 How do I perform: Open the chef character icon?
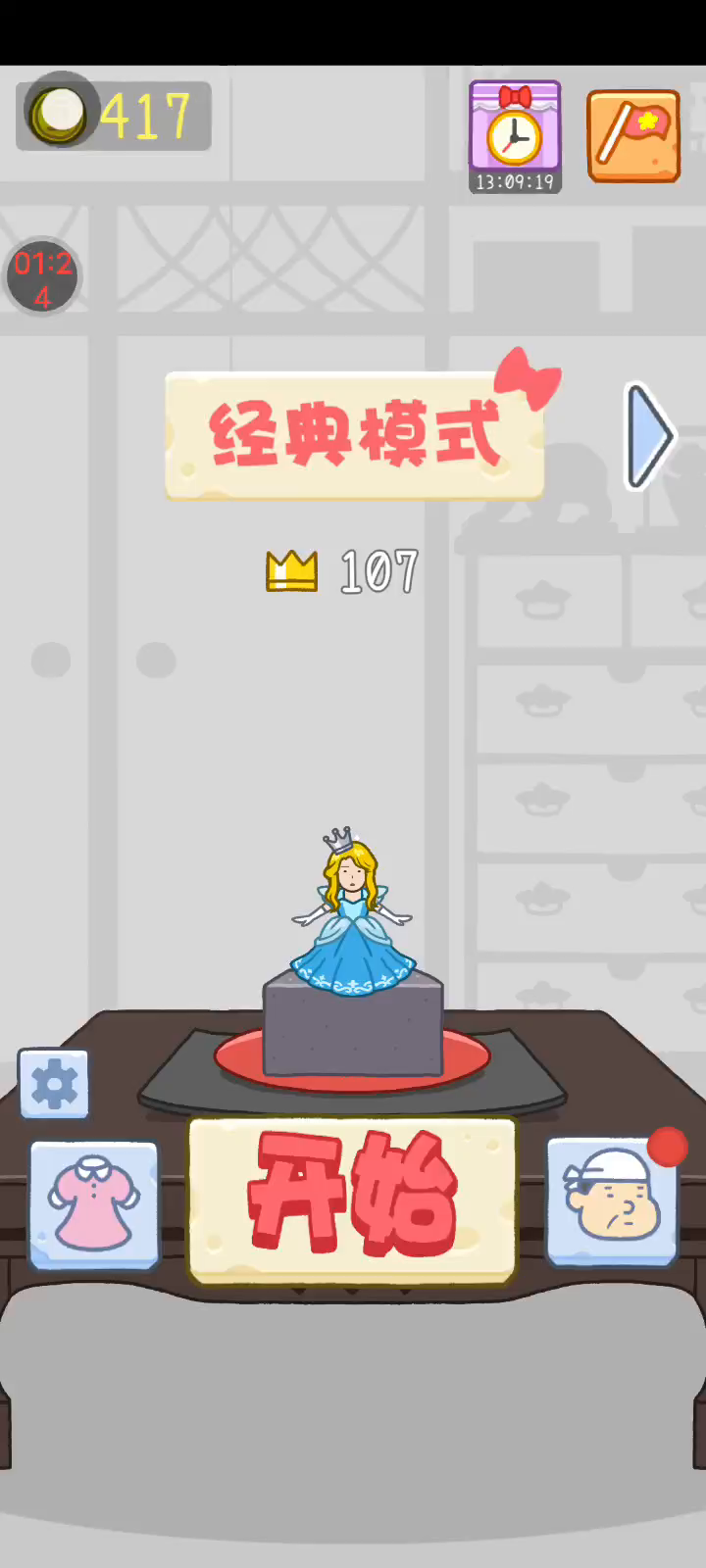pyautogui.click(x=612, y=1201)
